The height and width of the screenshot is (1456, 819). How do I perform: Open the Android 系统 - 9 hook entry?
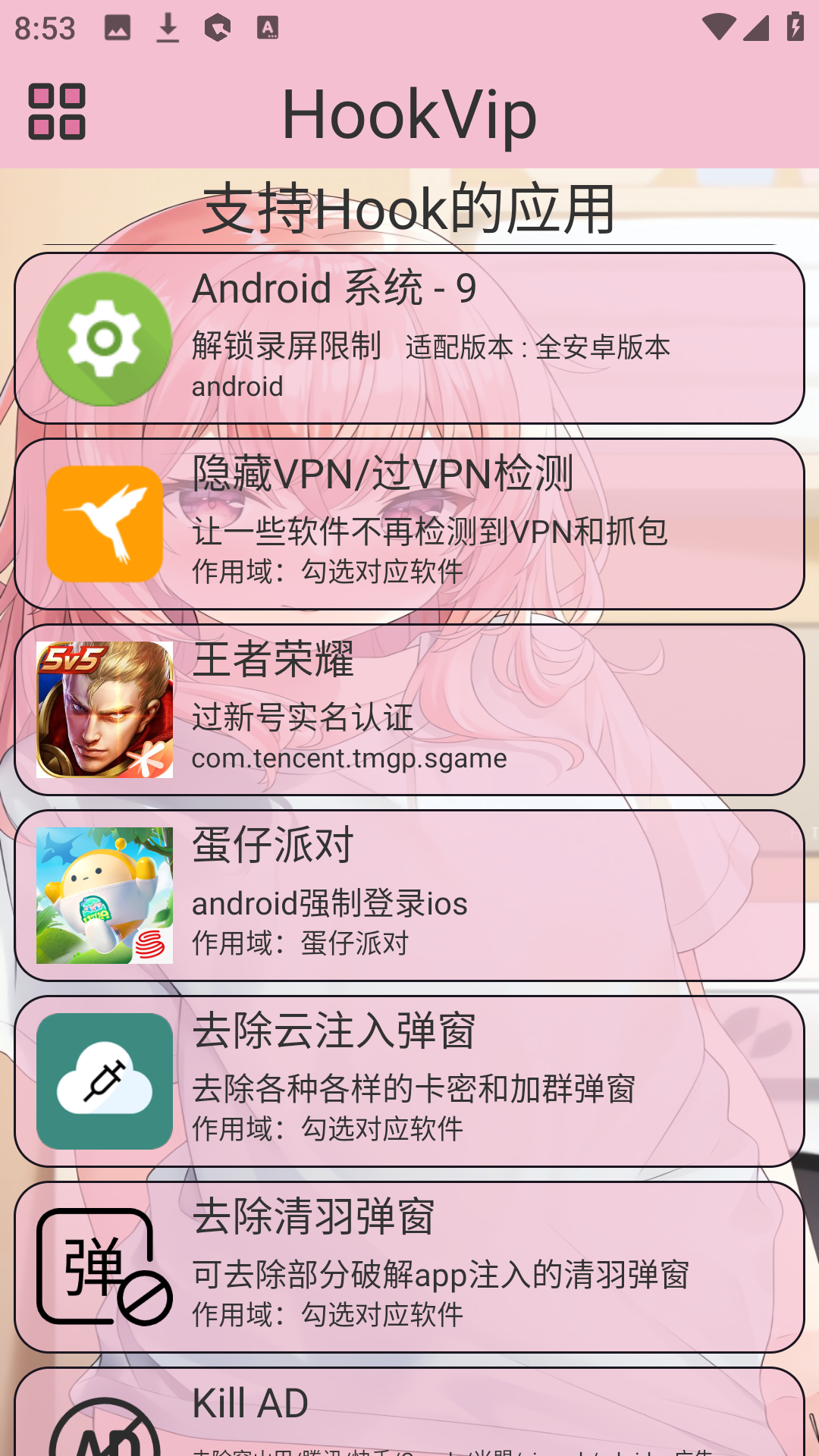click(x=409, y=338)
